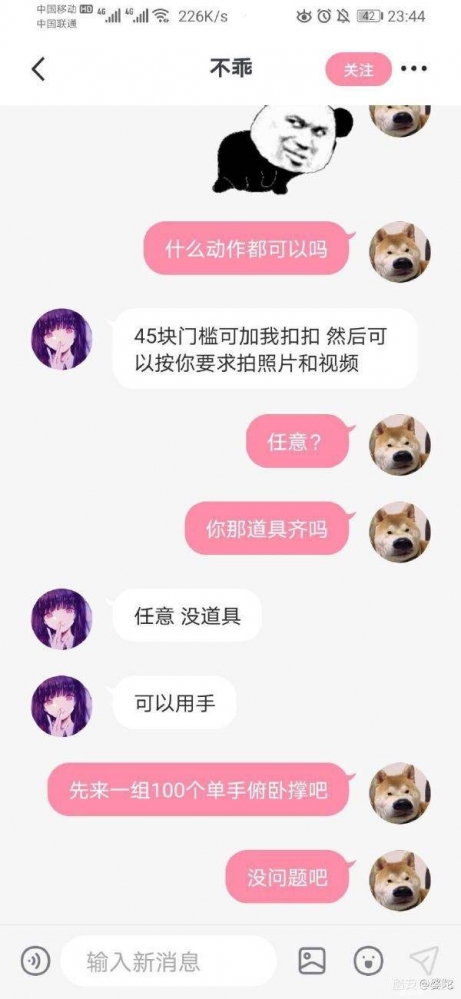Open the image picker icon
This screenshot has width=461, height=999.
(x=312, y=960)
